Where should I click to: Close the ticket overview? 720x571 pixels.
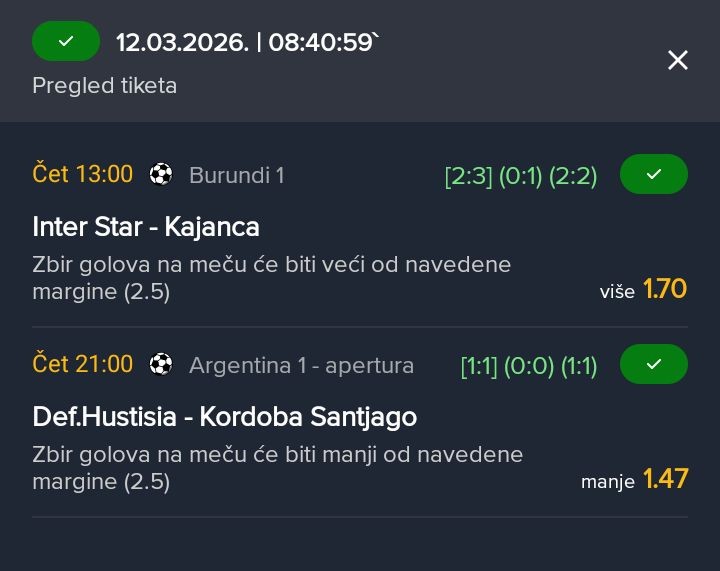678,61
